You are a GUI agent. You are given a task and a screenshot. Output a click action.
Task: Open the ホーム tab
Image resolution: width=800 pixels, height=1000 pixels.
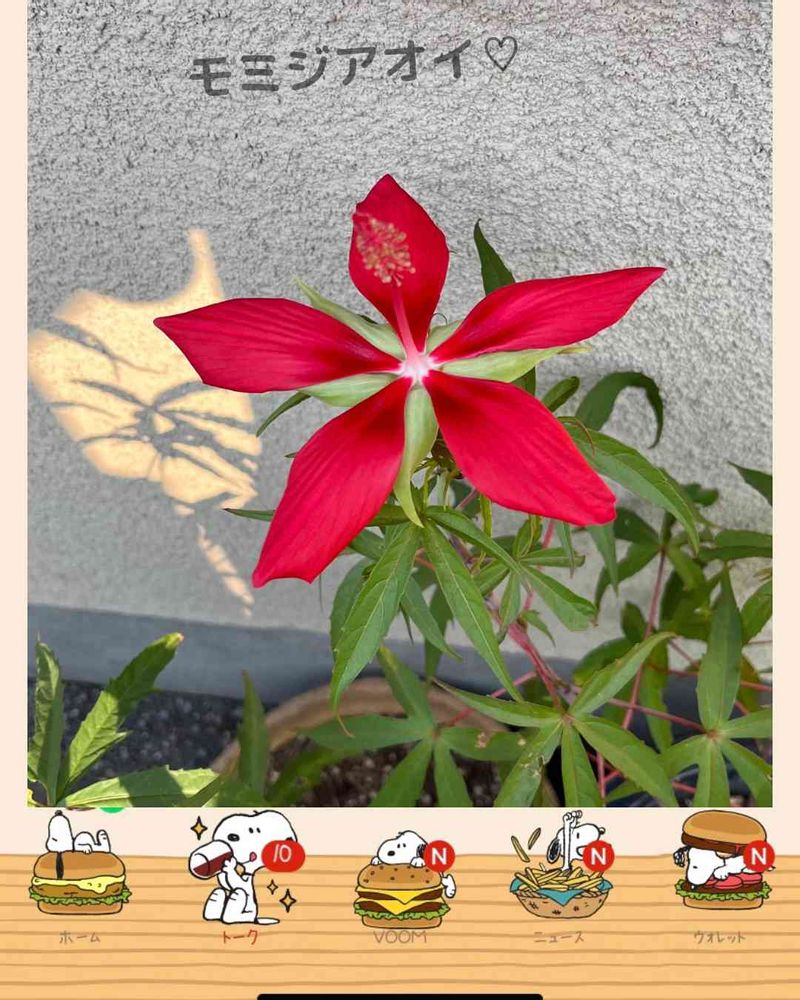80,877
